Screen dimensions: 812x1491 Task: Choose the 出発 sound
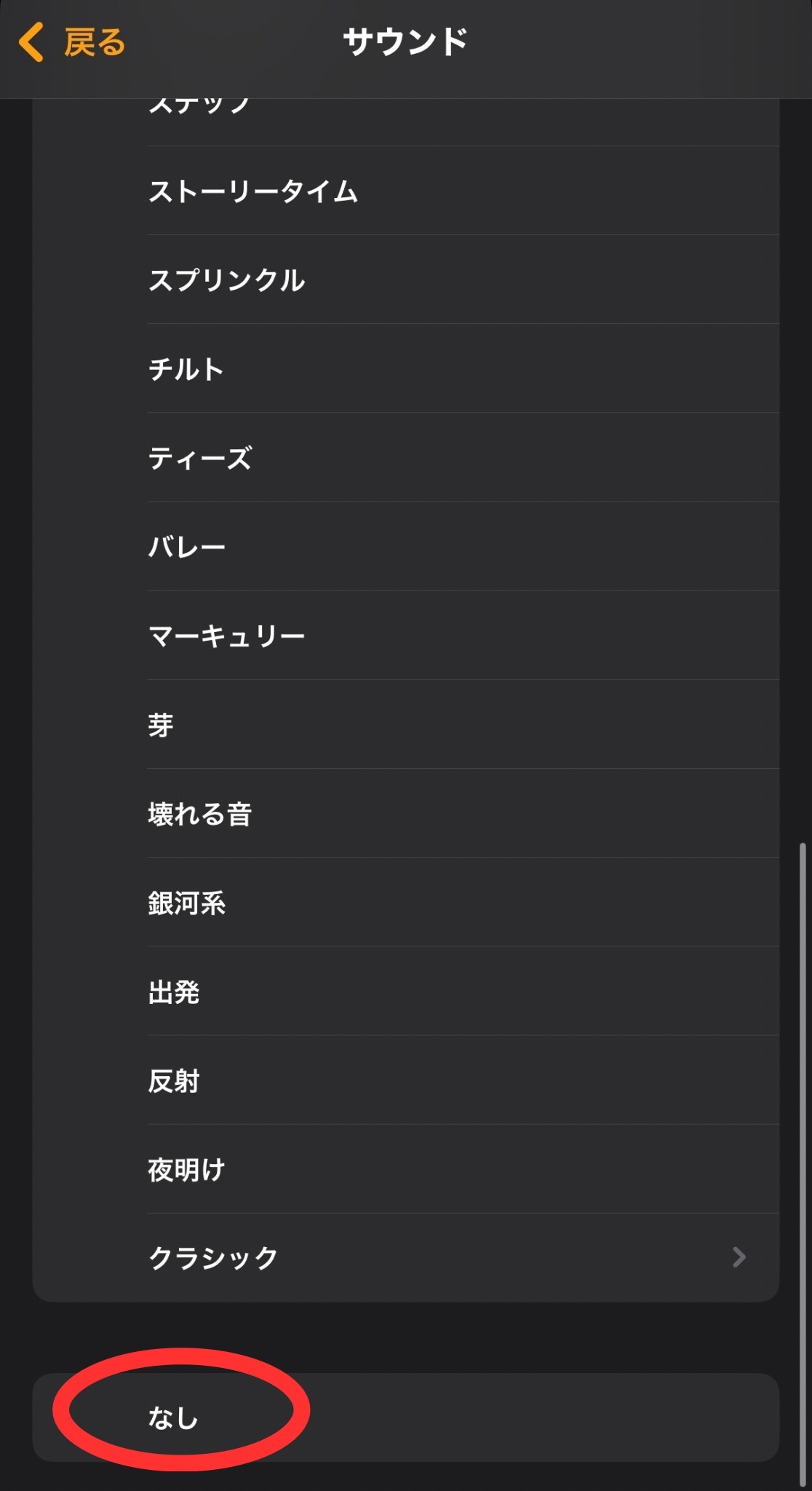406,991
